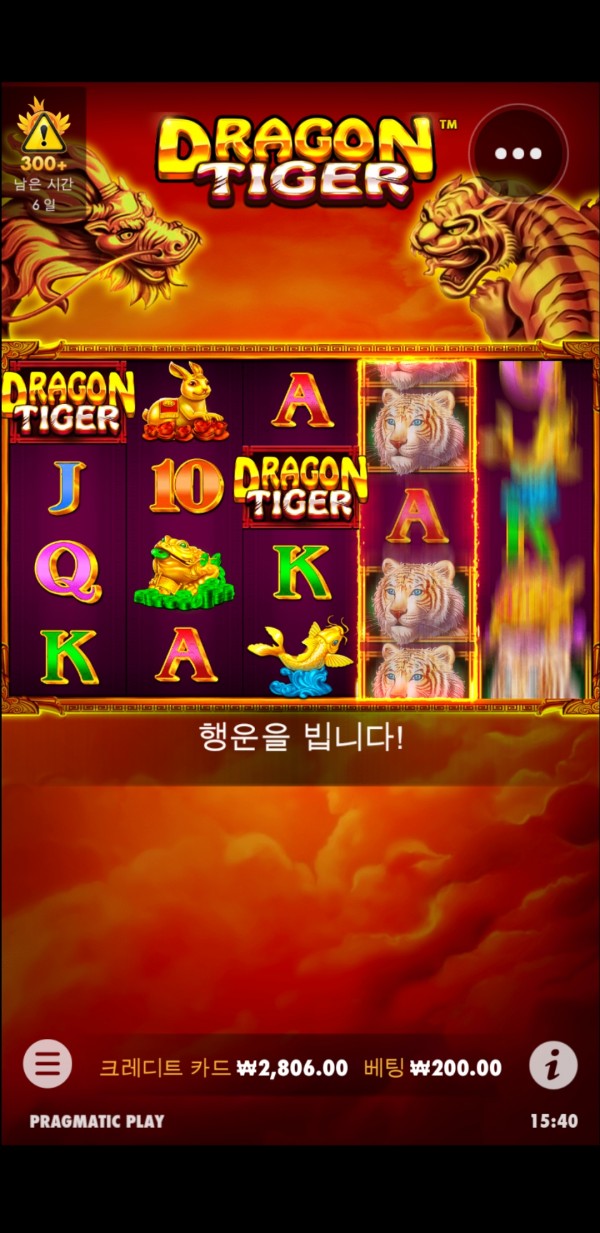
Task: Open the 300+ tournament badge
Action: (42, 147)
